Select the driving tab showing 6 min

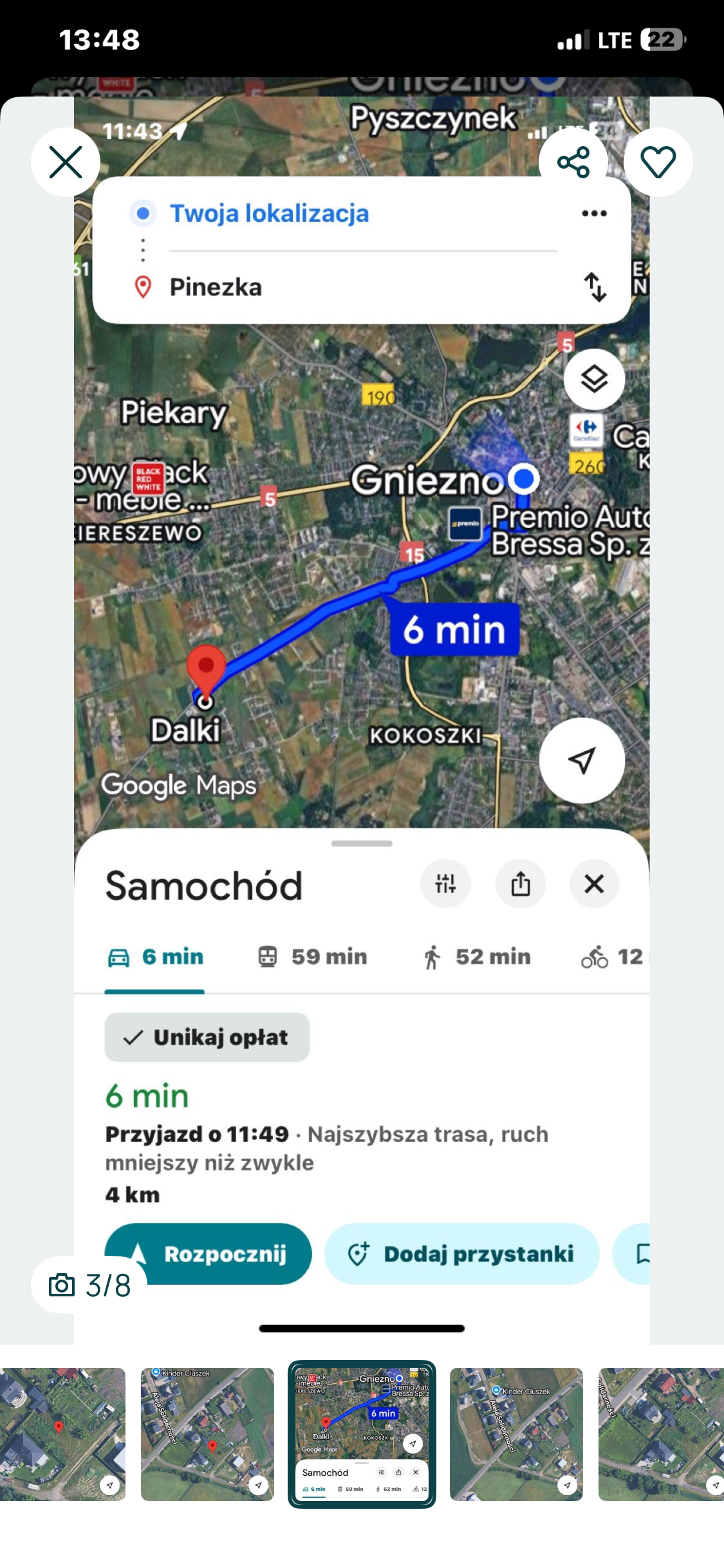(154, 957)
